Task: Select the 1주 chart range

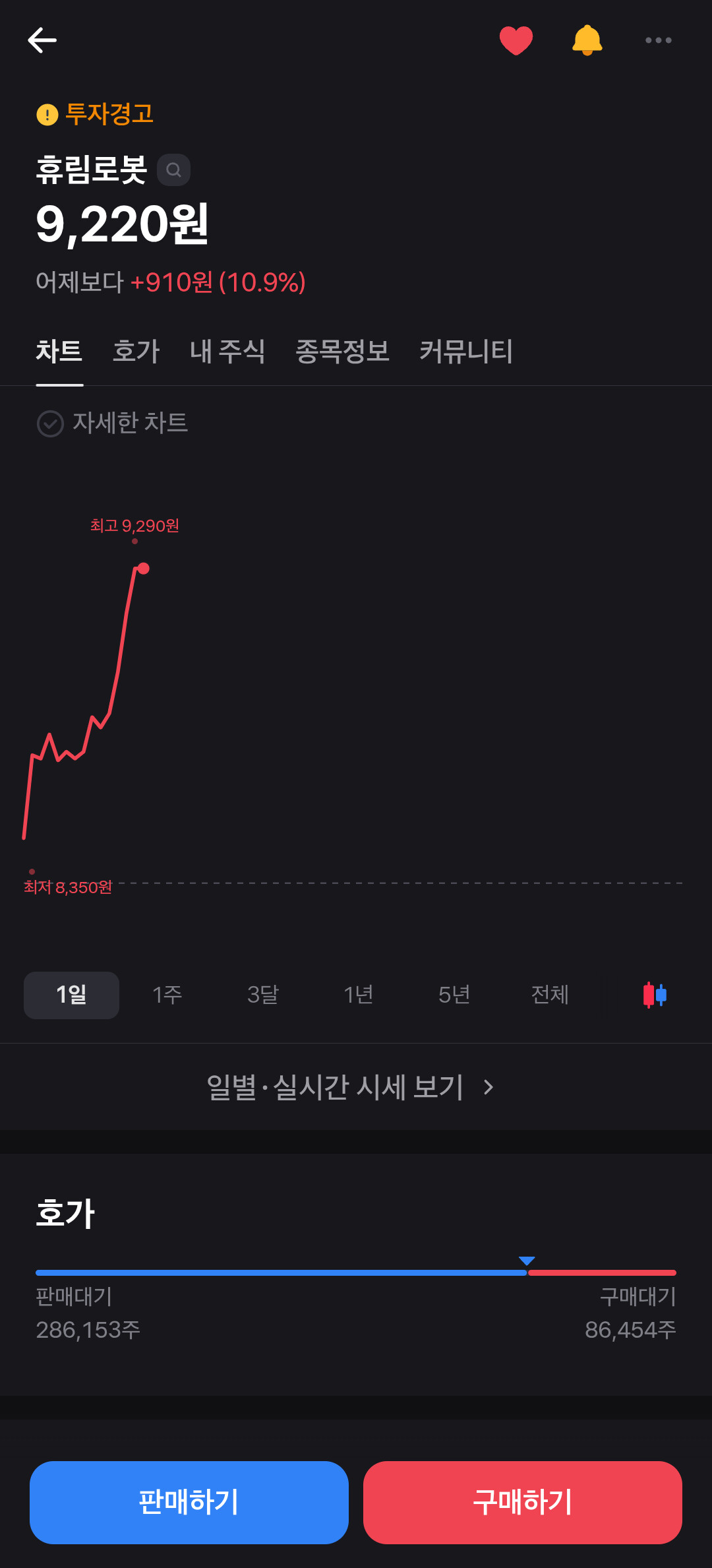Action: coord(167,995)
